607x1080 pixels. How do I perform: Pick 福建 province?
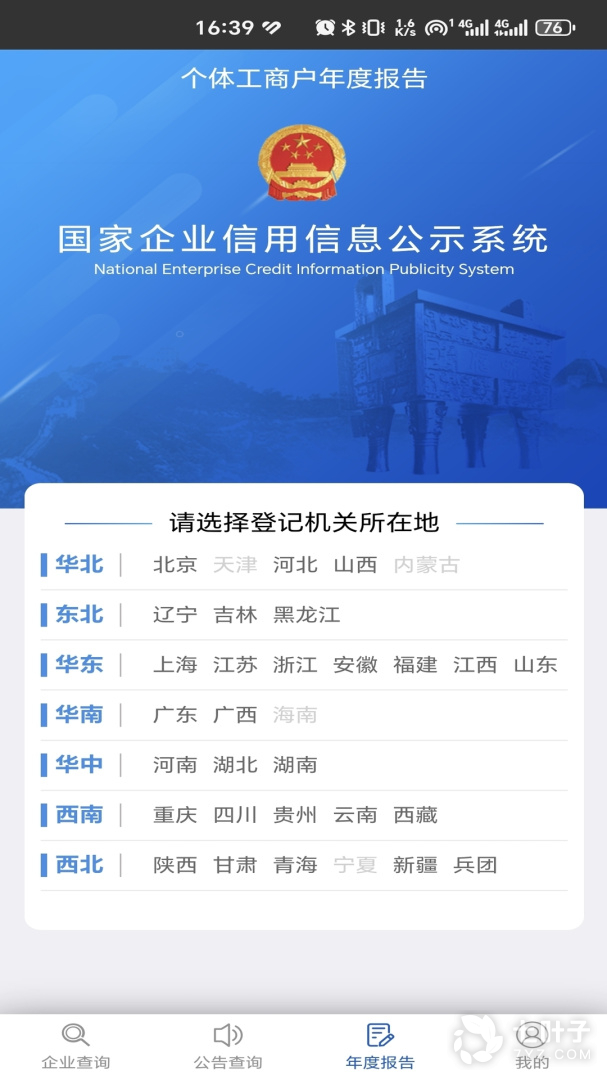415,665
